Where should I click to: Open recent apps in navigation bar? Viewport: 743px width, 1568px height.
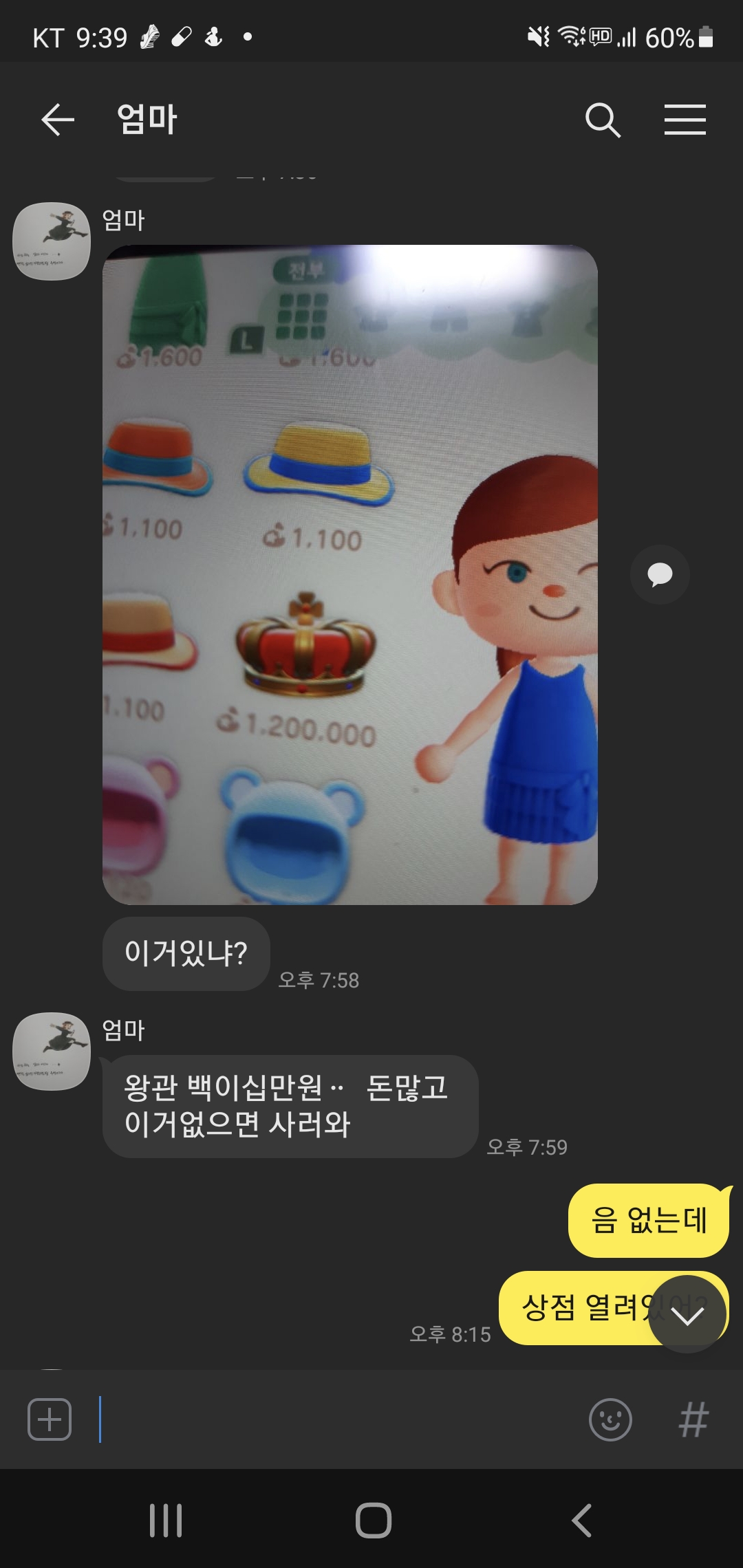pos(166,1520)
